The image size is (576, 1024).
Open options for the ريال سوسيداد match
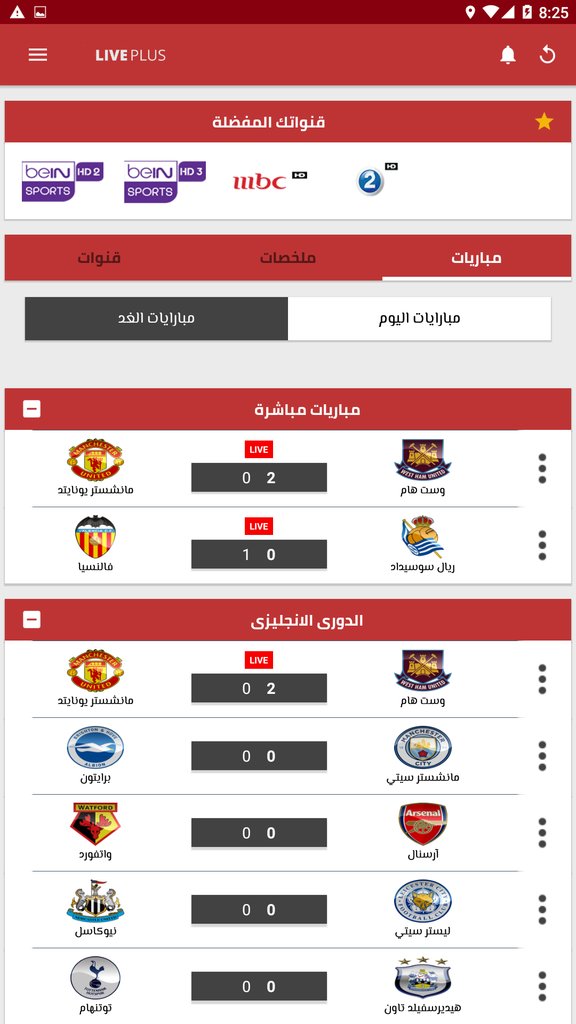[541, 545]
